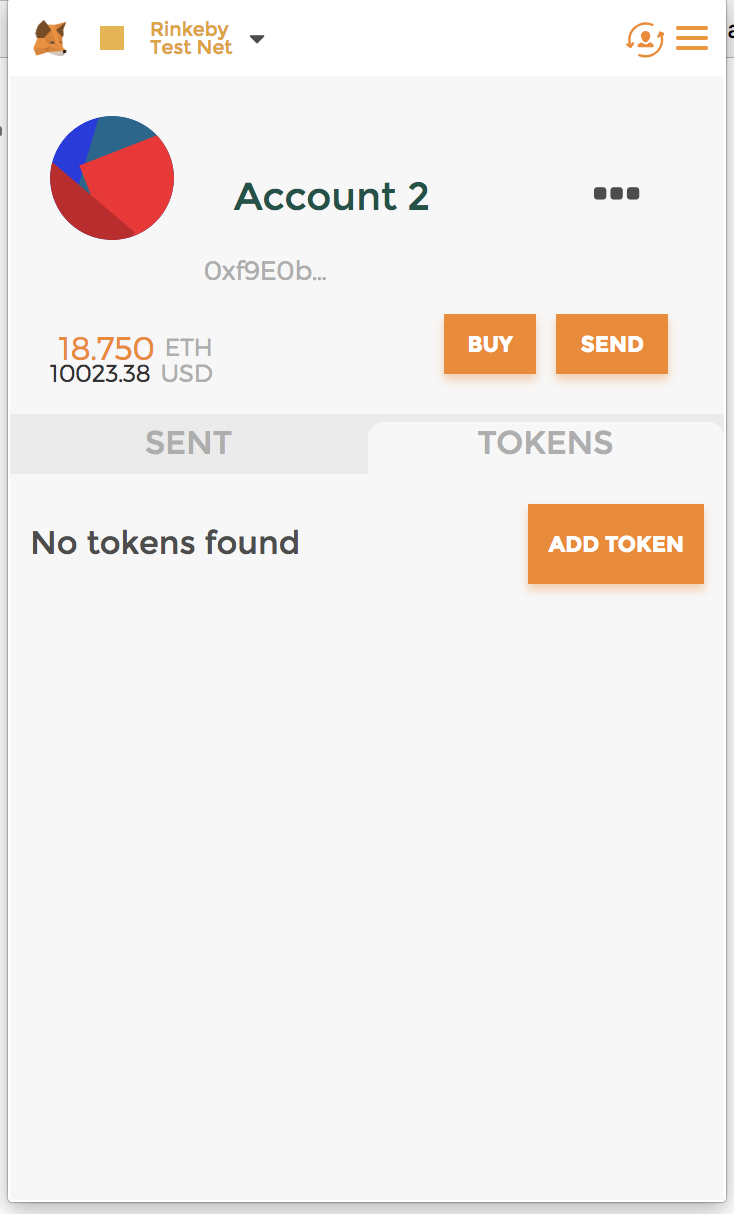Screen dimensions: 734x1214
Task: Open the hamburger menu
Action: 692,39
